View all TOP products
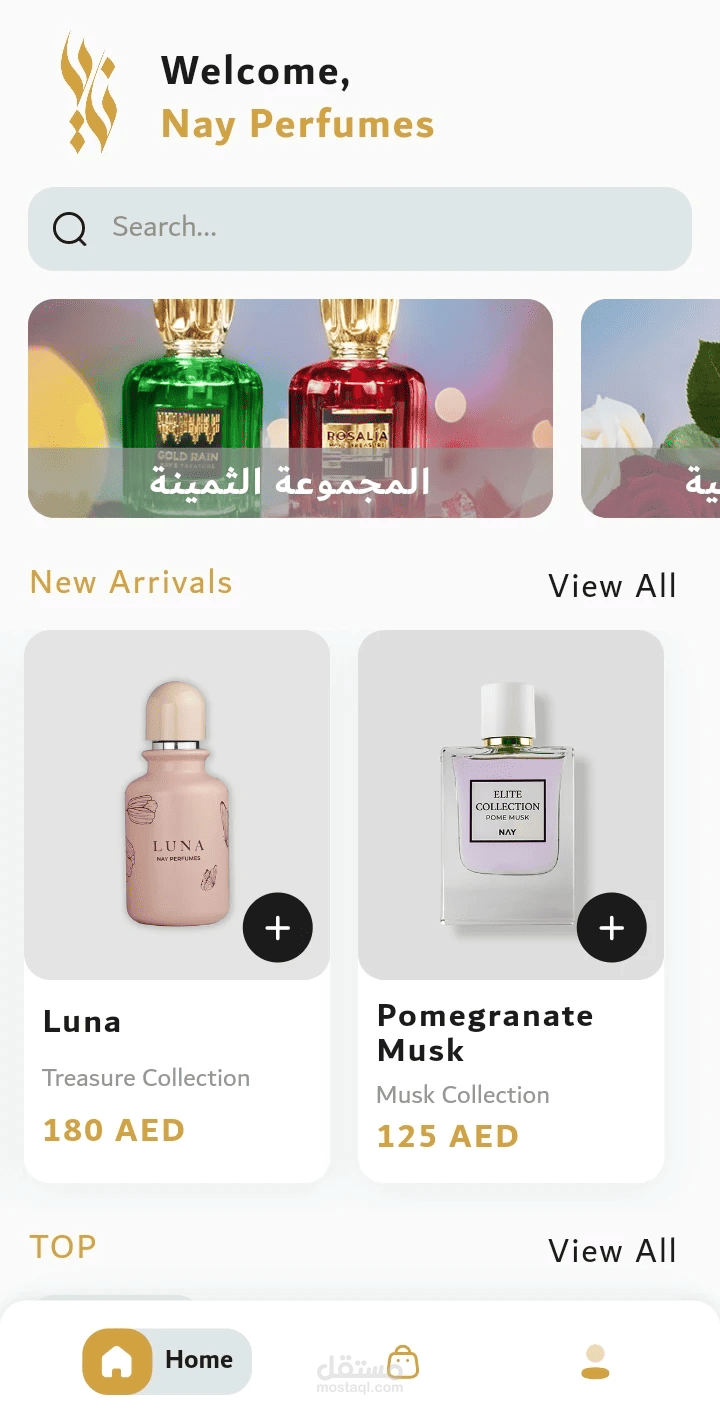The image size is (720, 1423). click(x=612, y=1251)
